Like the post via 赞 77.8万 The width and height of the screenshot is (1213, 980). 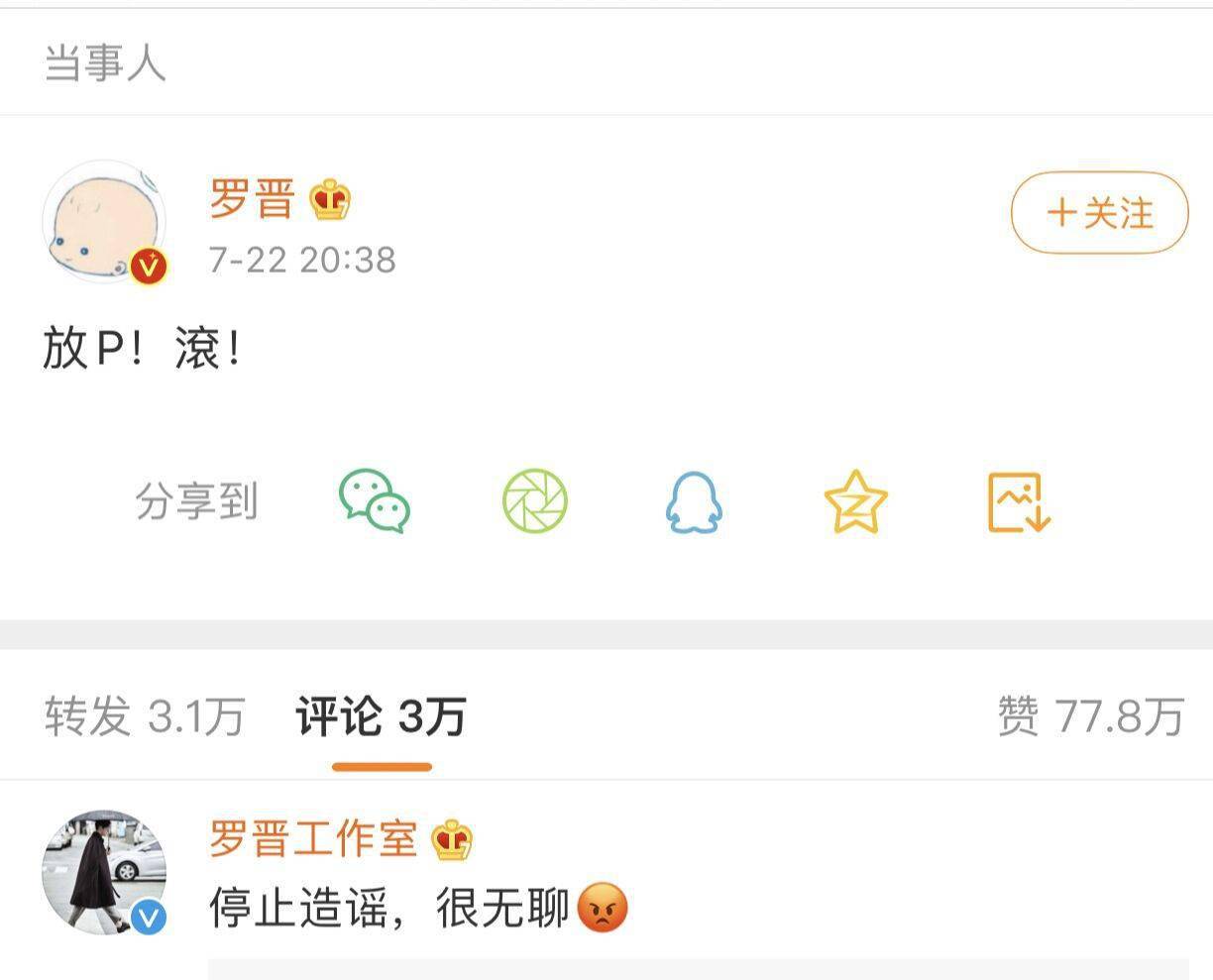coord(1090,715)
